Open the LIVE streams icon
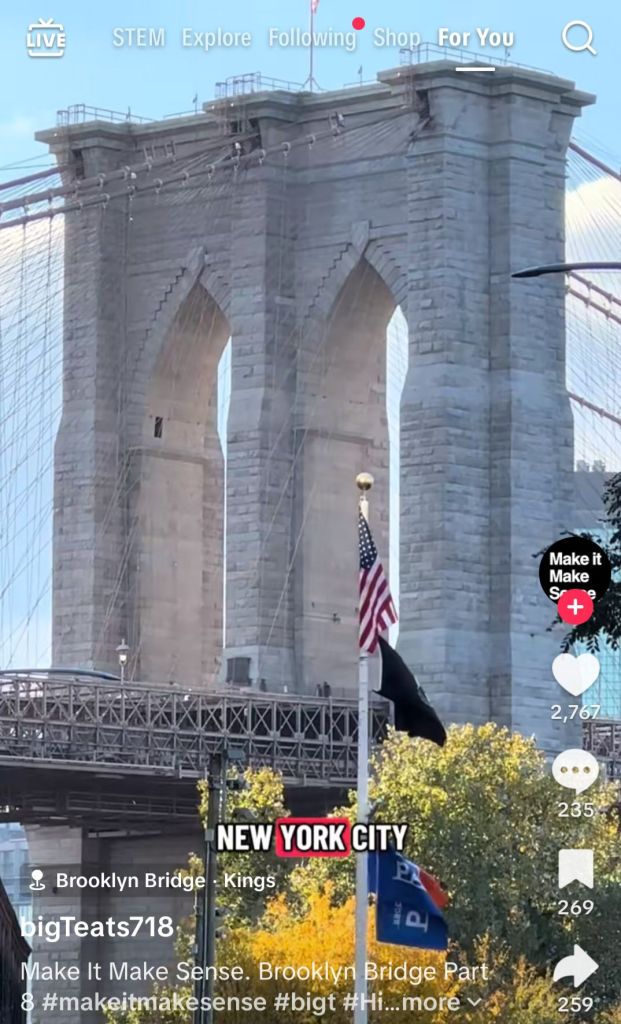The width and height of the screenshot is (621, 1024). click(46, 38)
